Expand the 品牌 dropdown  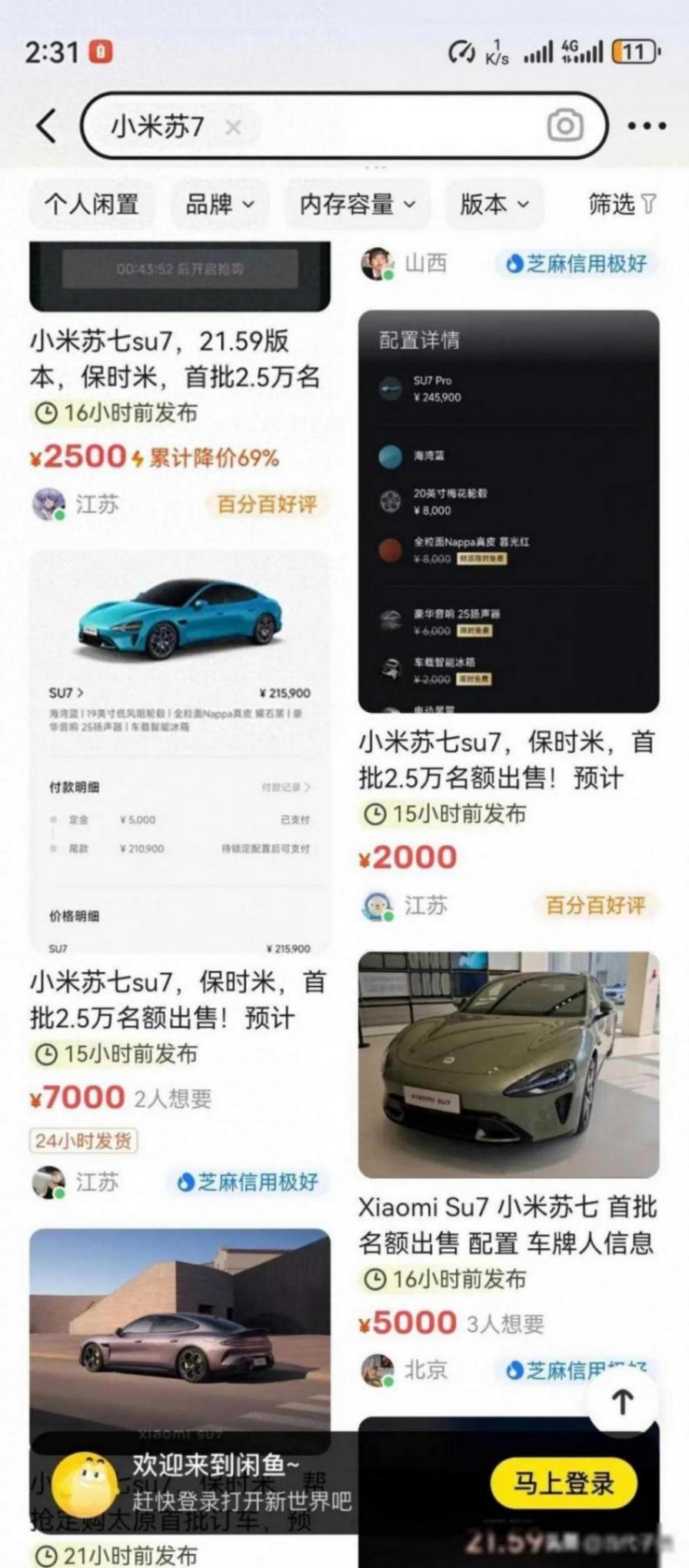coord(219,205)
